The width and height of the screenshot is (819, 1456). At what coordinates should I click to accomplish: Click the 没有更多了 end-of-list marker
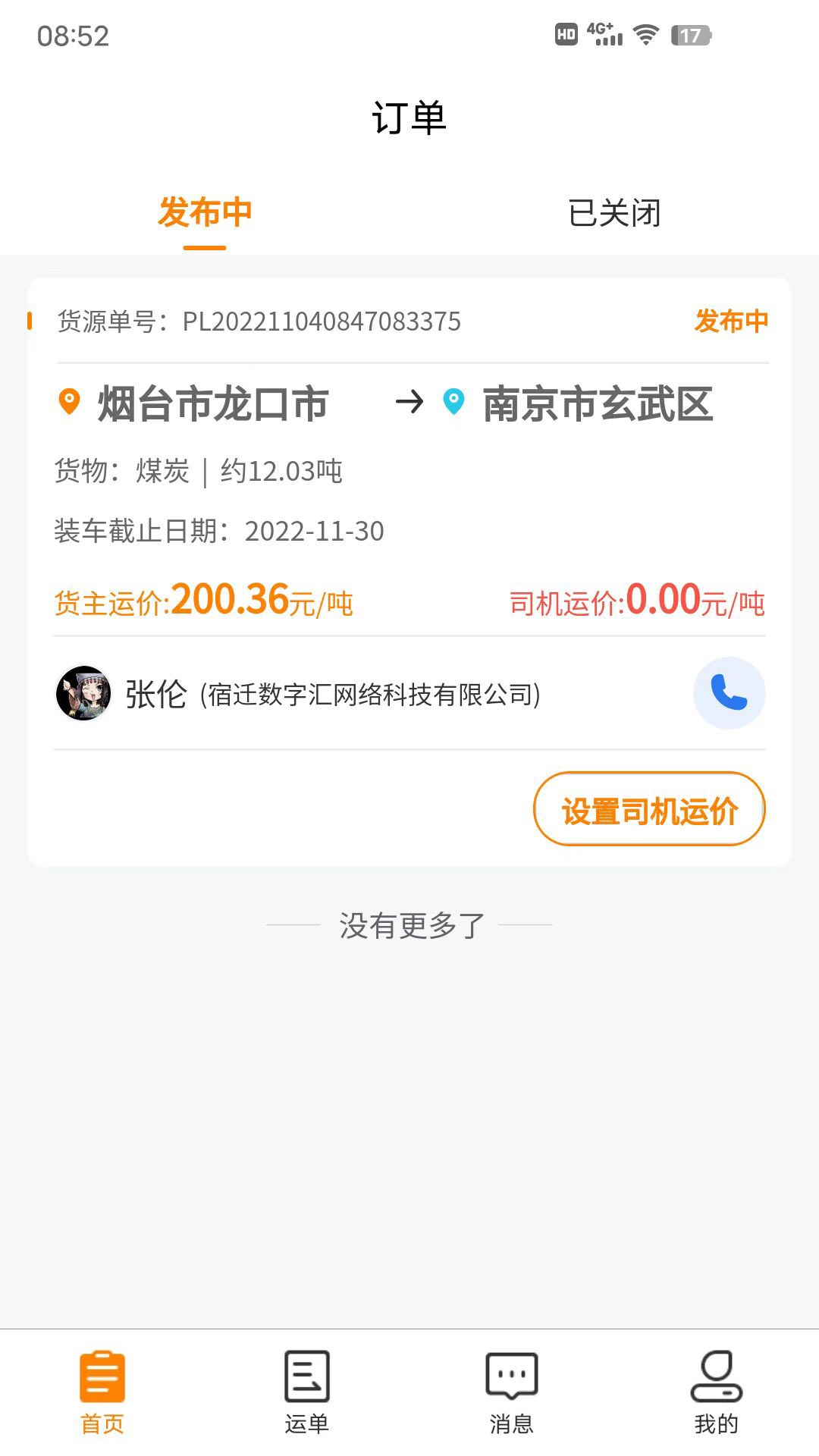pos(409,924)
